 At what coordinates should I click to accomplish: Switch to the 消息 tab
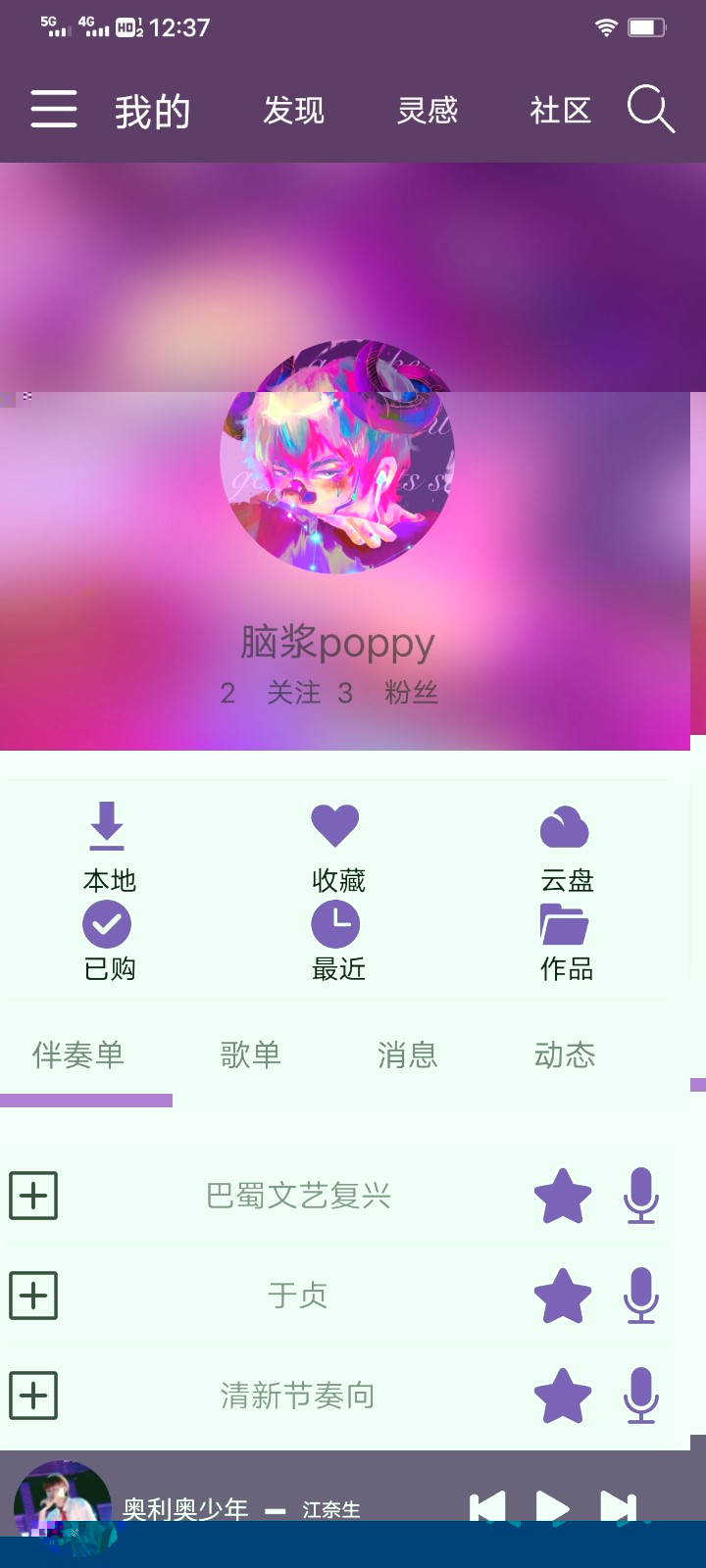(x=407, y=1055)
